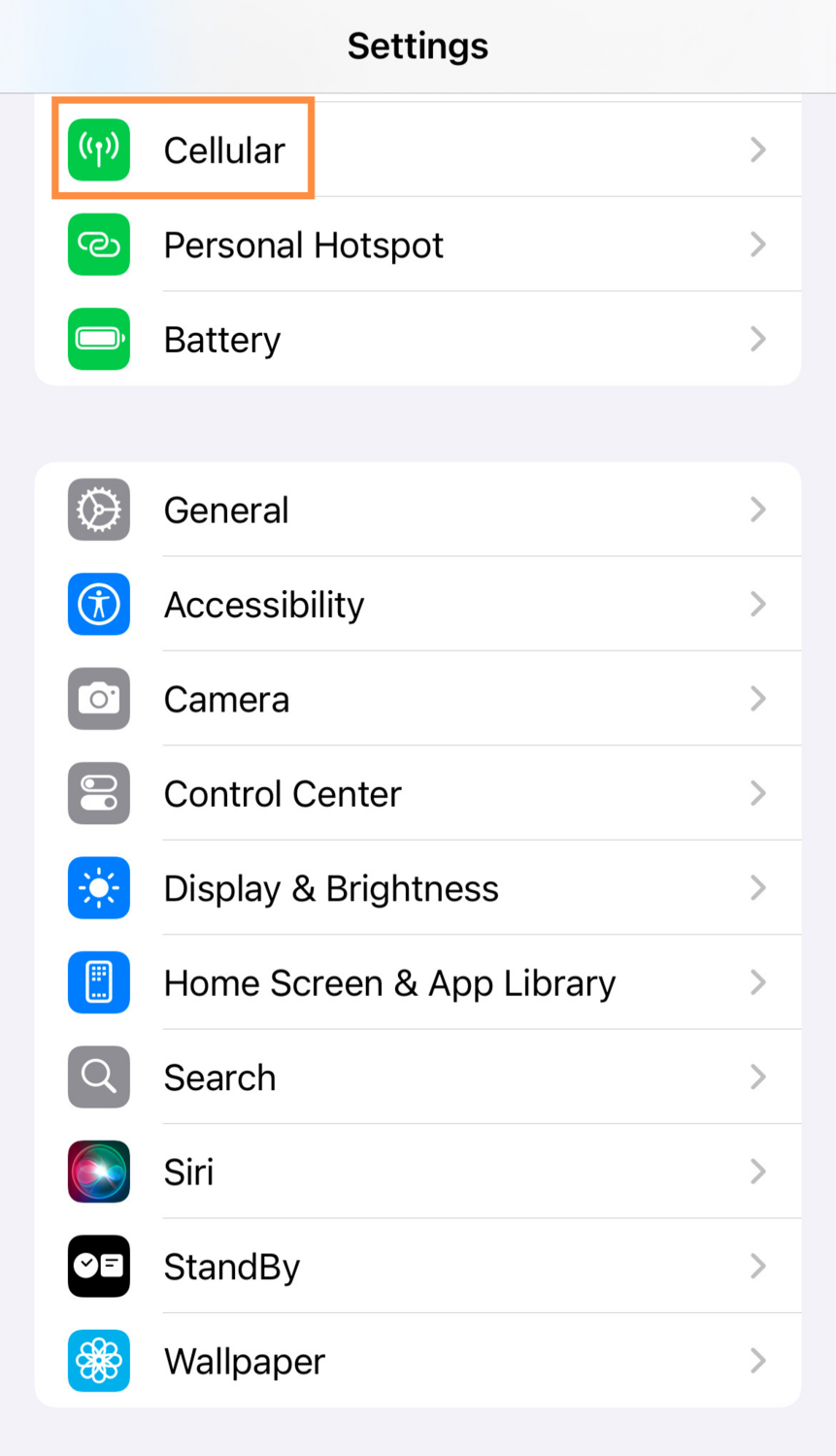Select the Camera icon

[98, 698]
